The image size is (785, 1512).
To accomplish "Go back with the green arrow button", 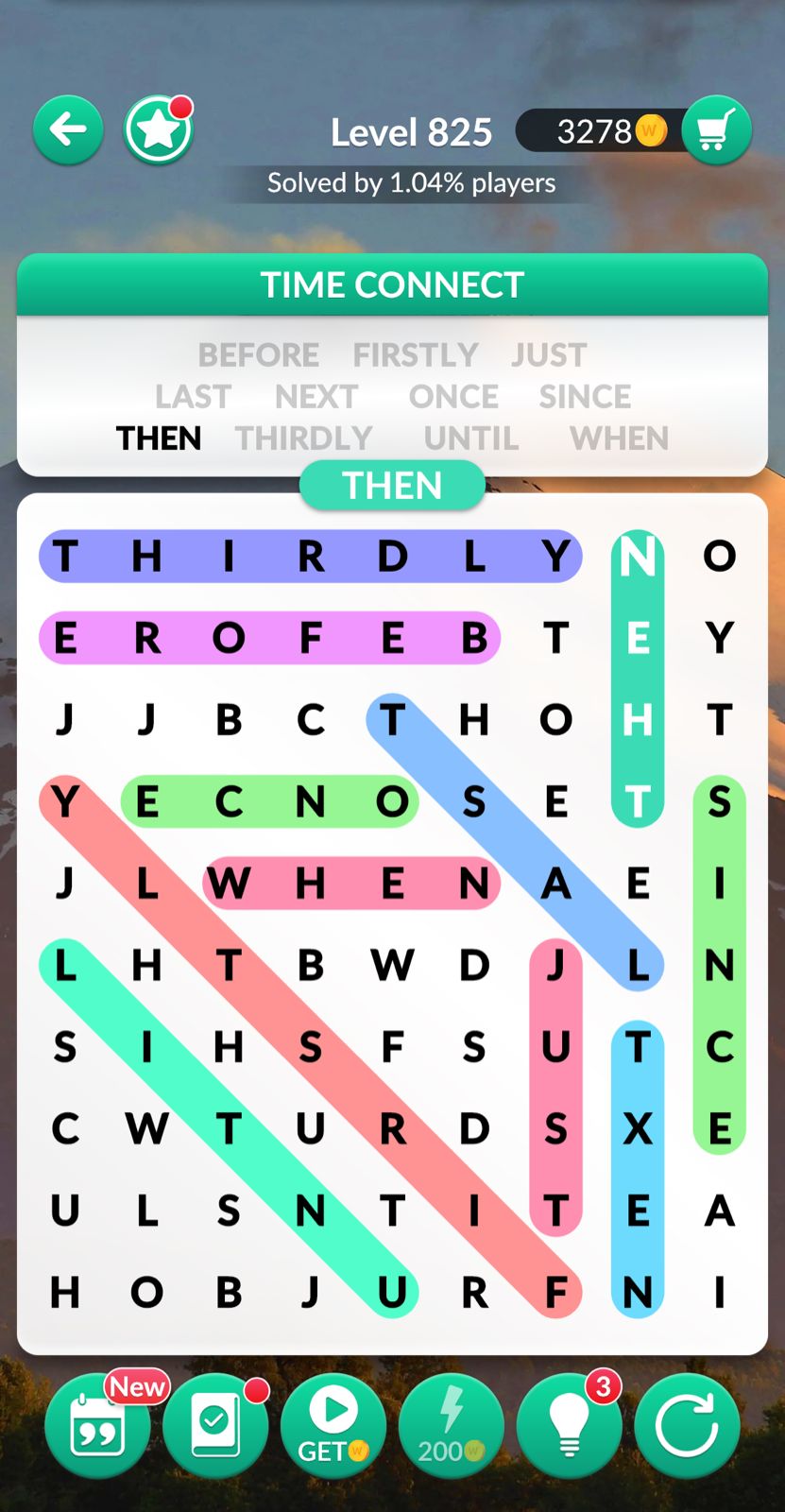I will pos(68,129).
